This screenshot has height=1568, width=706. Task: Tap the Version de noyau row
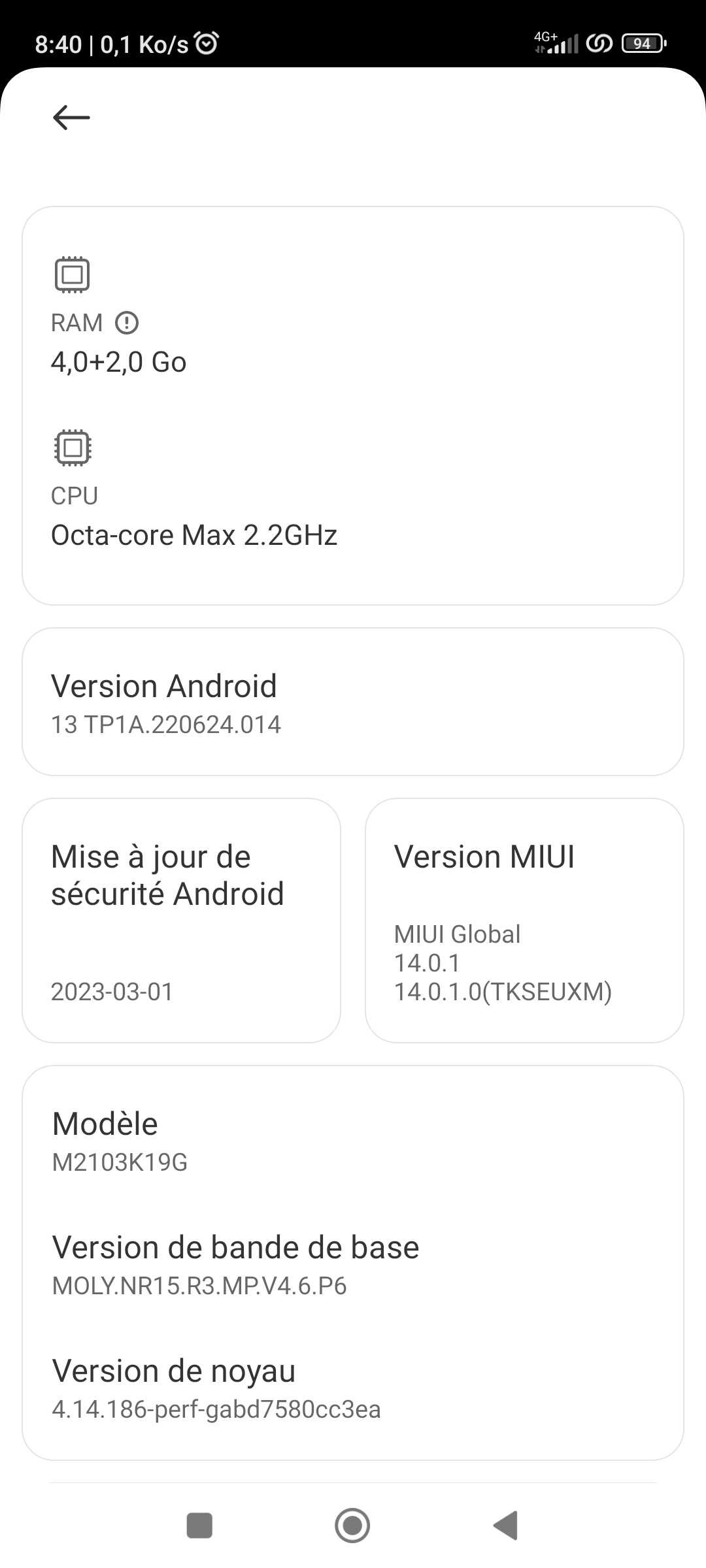pos(353,1388)
